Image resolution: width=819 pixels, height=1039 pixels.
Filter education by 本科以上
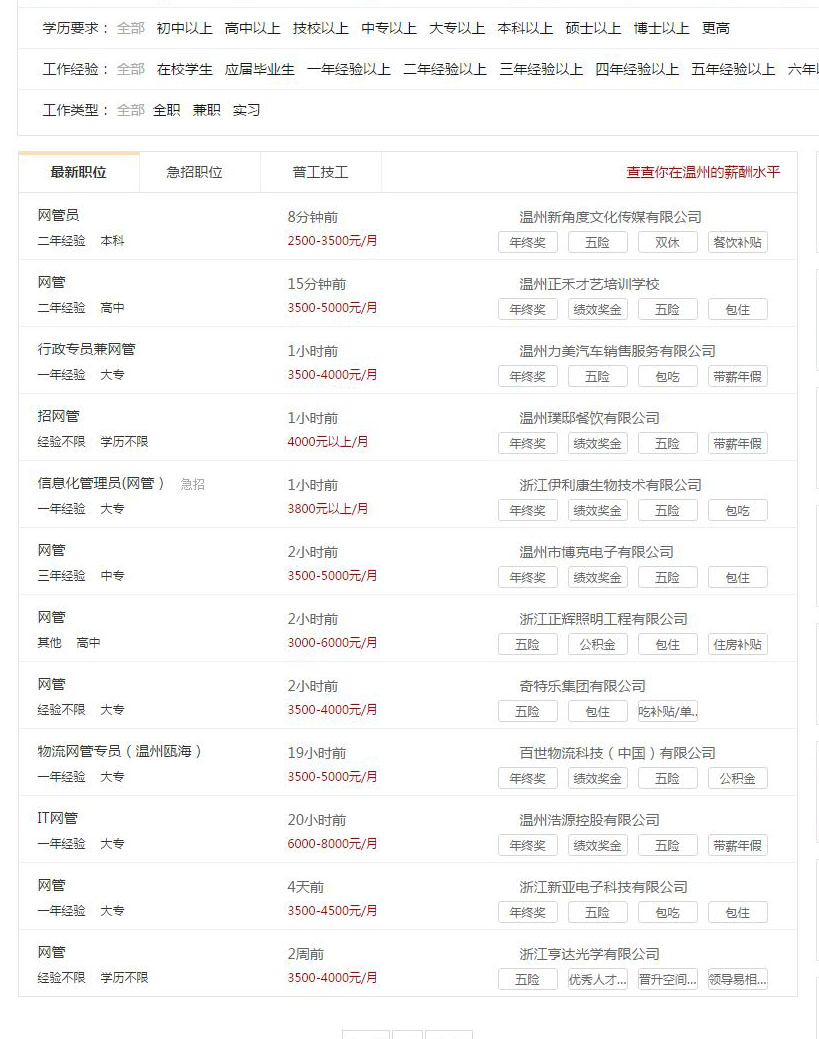point(525,28)
